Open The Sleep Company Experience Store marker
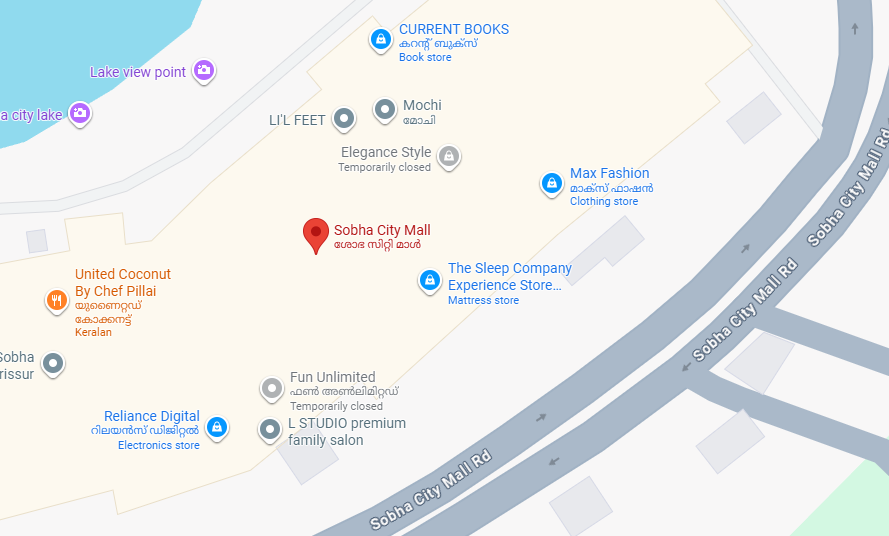The width and height of the screenshot is (889, 536). [429, 280]
